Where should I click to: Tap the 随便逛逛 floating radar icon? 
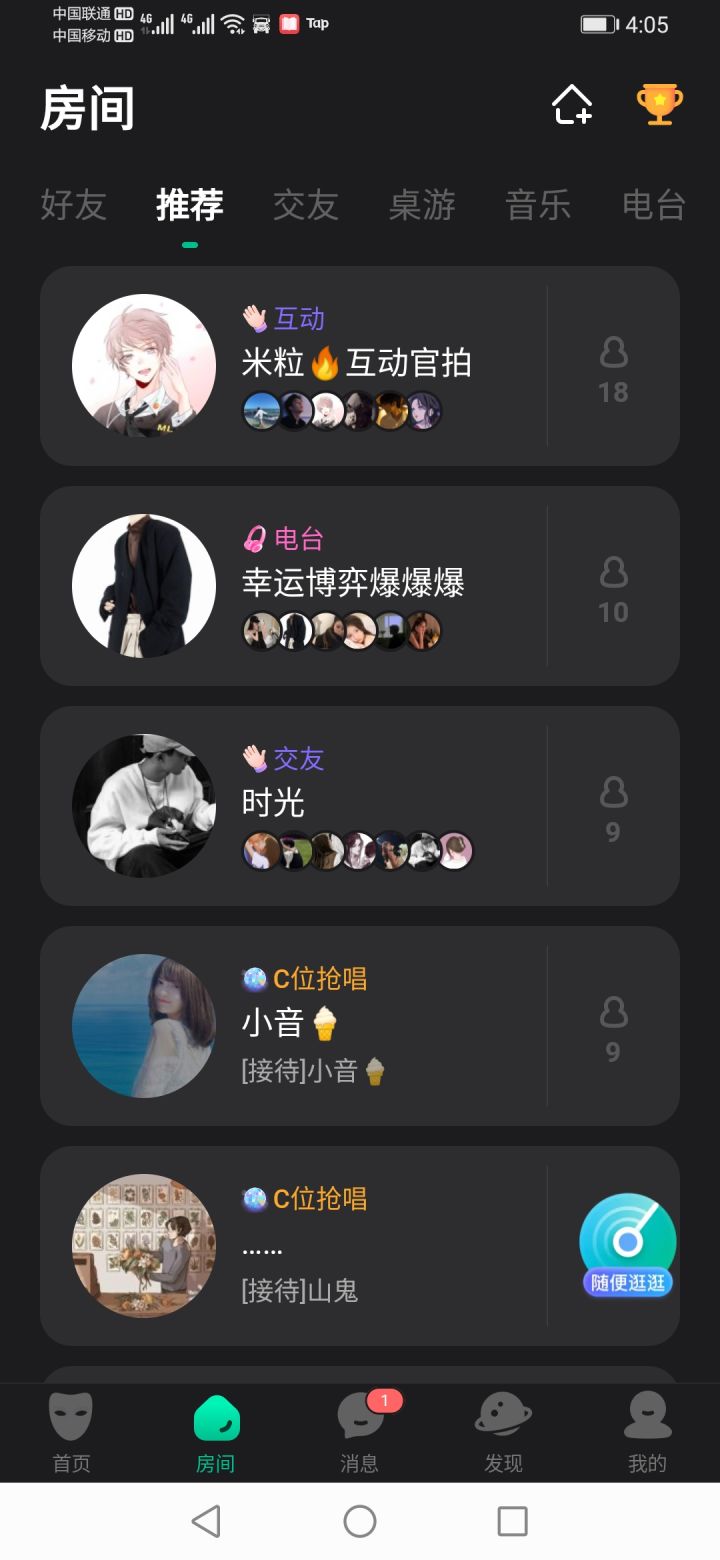tap(627, 1238)
